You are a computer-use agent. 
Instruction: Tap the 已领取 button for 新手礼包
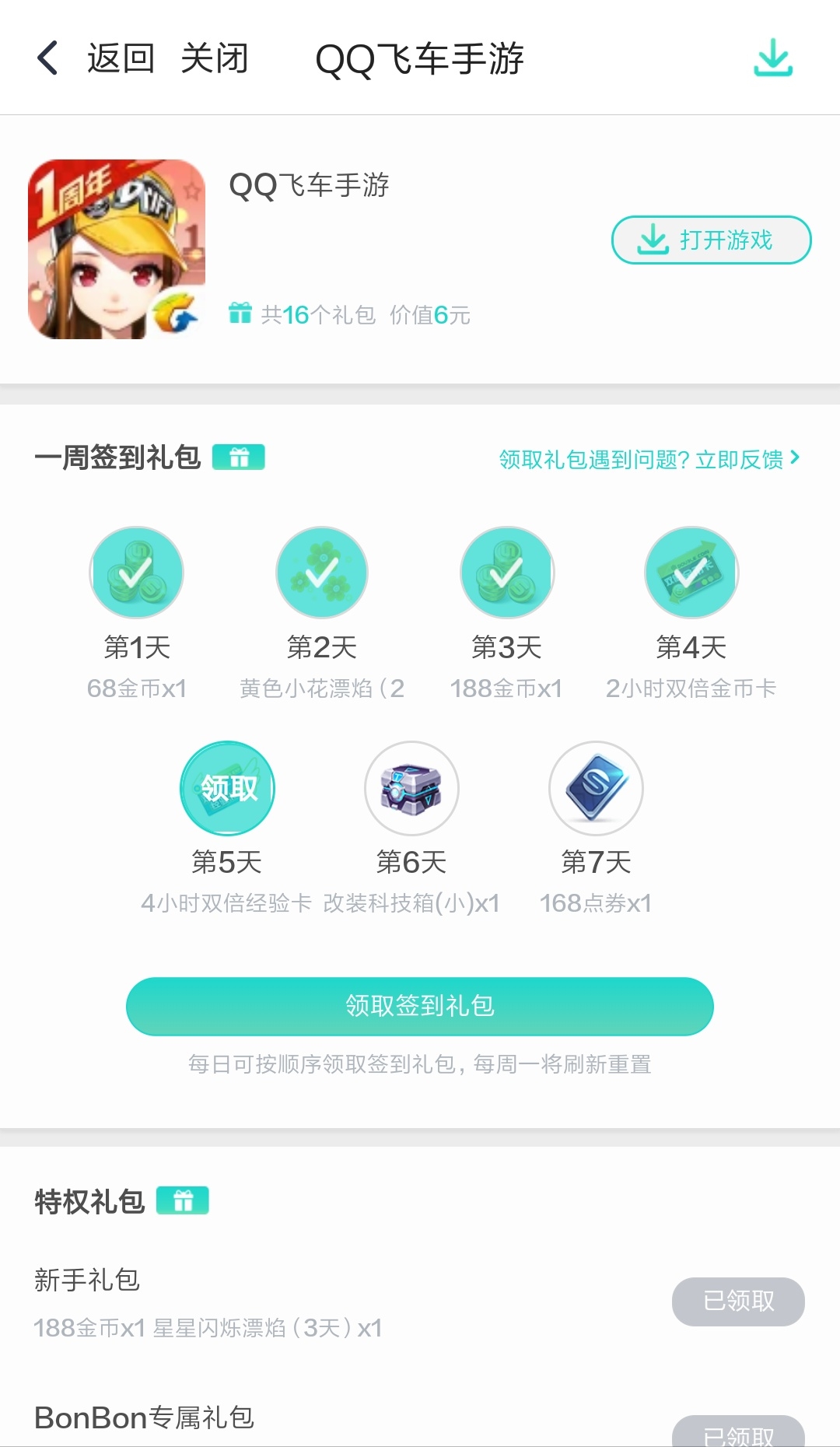[738, 1302]
